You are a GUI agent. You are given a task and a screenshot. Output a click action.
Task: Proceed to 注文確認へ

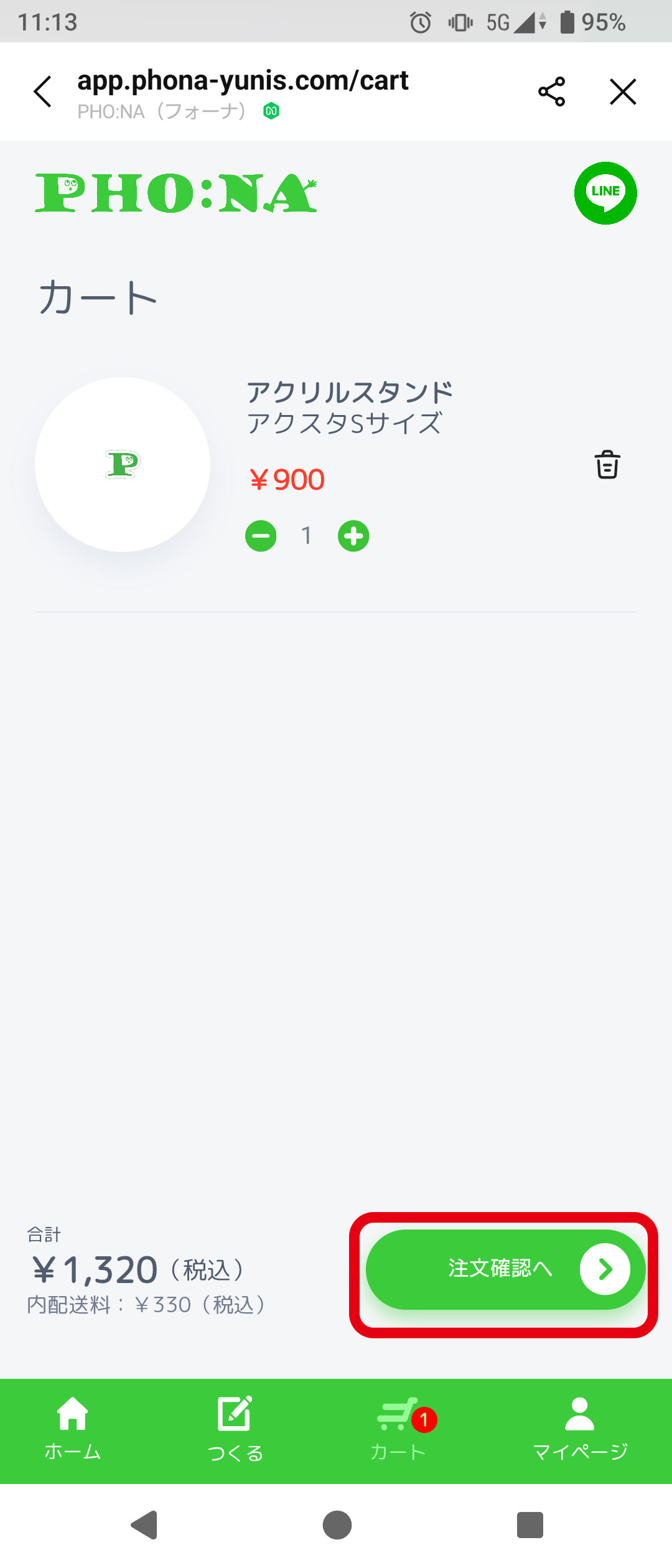tap(505, 1269)
